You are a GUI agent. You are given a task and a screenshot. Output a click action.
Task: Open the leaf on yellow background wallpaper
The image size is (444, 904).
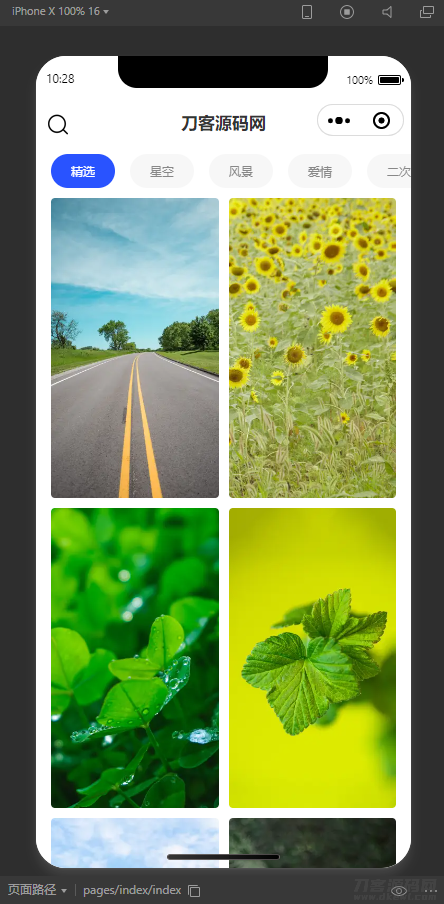point(313,658)
